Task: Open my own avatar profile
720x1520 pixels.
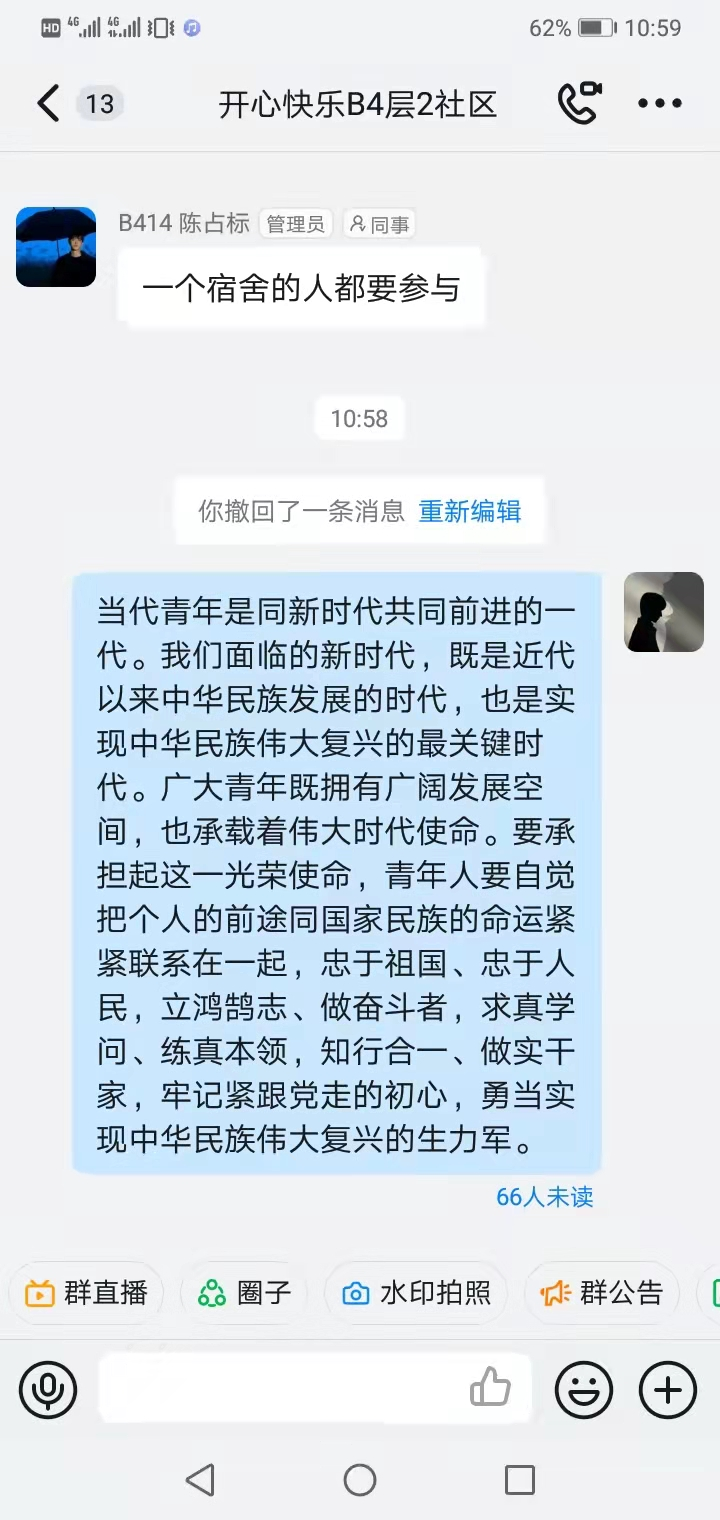Action: coord(664,612)
